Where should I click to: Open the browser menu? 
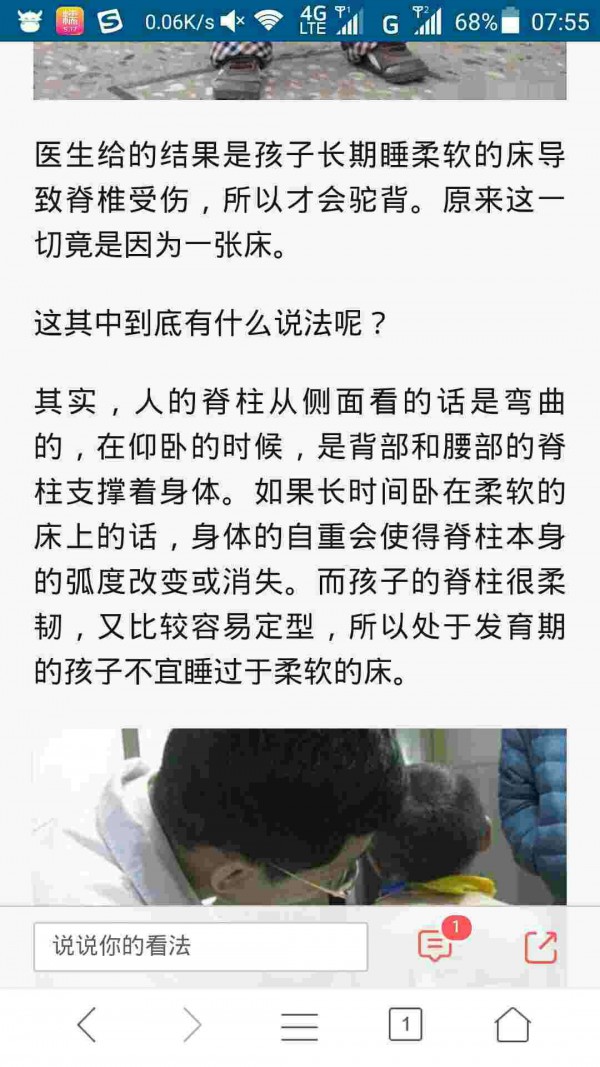[x=299, y=1026]
